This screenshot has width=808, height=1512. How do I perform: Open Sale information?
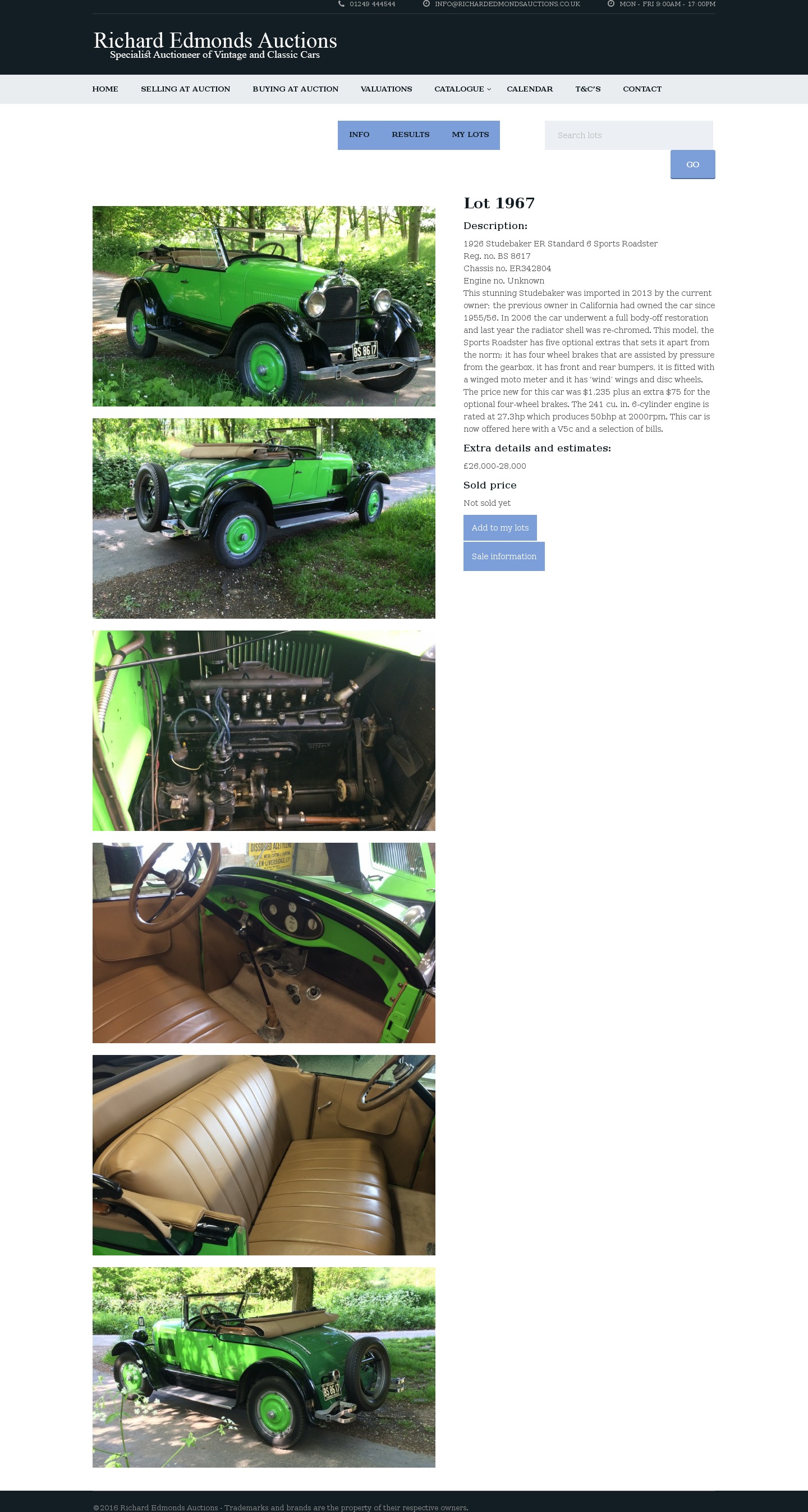[504, 556]
